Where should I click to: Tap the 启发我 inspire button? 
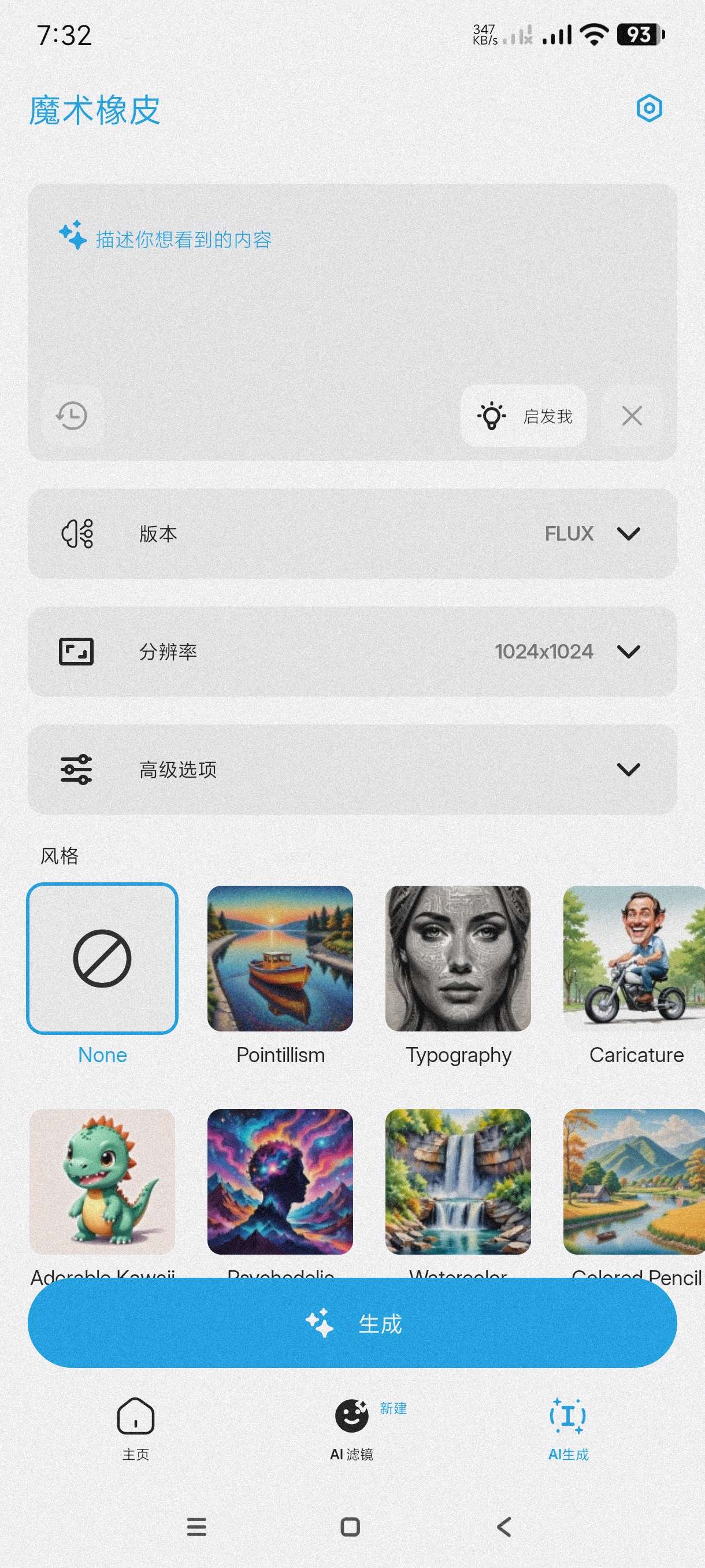pos(523,416)
